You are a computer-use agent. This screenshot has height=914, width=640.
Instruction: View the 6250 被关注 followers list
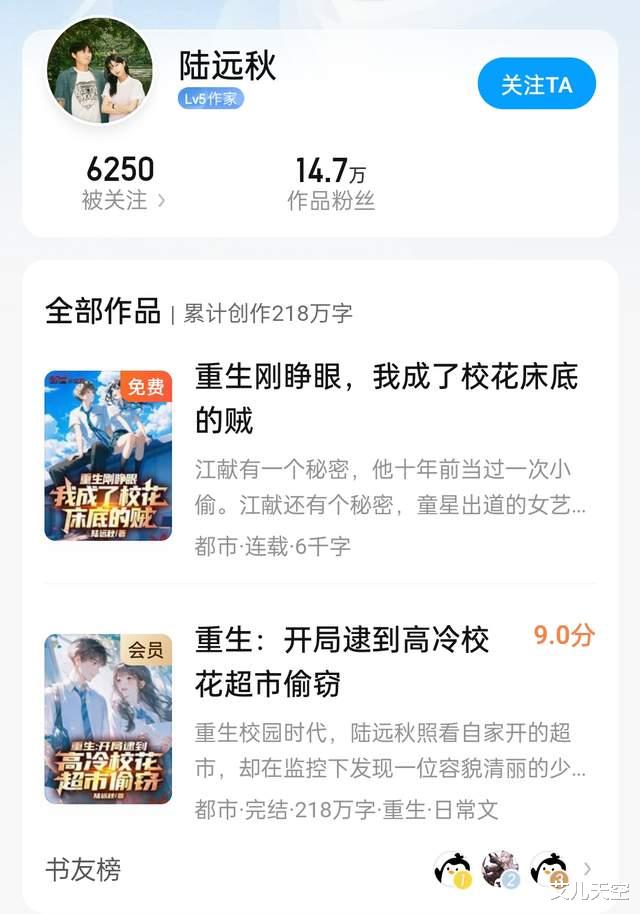point(122,184)
